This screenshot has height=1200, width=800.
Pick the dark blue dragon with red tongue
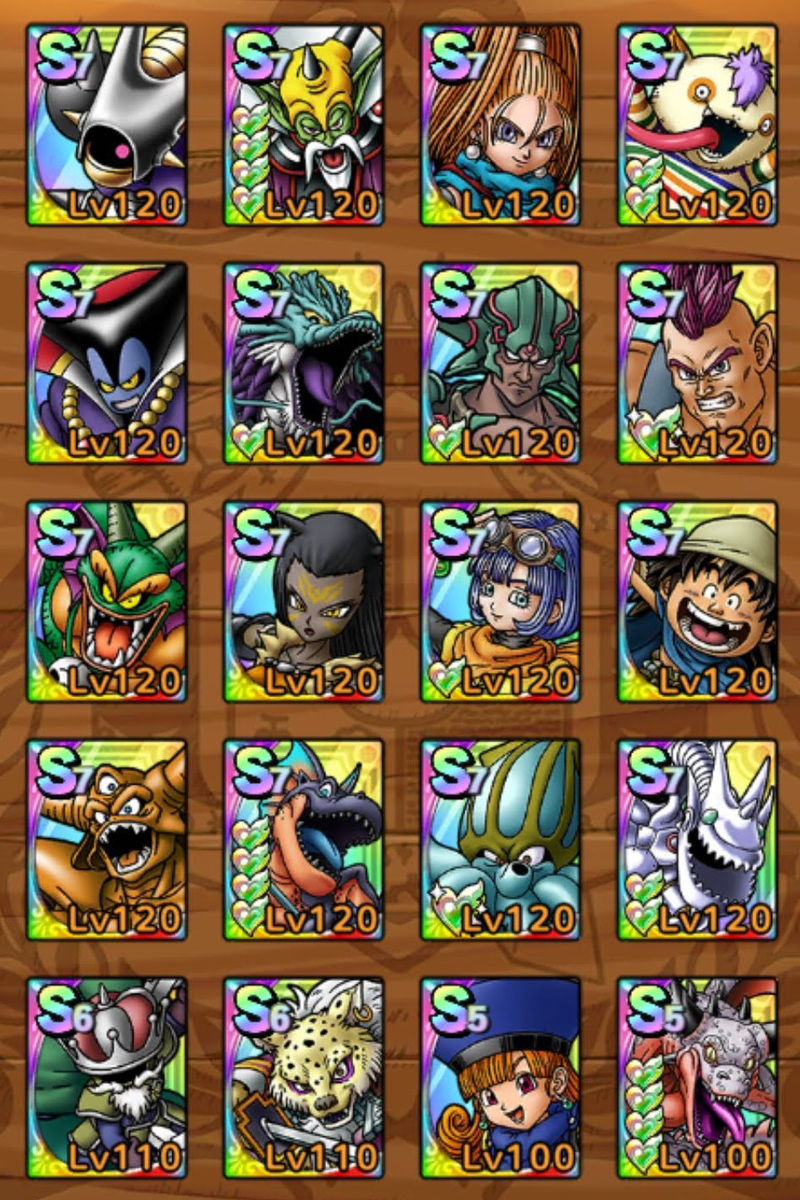(x=303, y=840)
